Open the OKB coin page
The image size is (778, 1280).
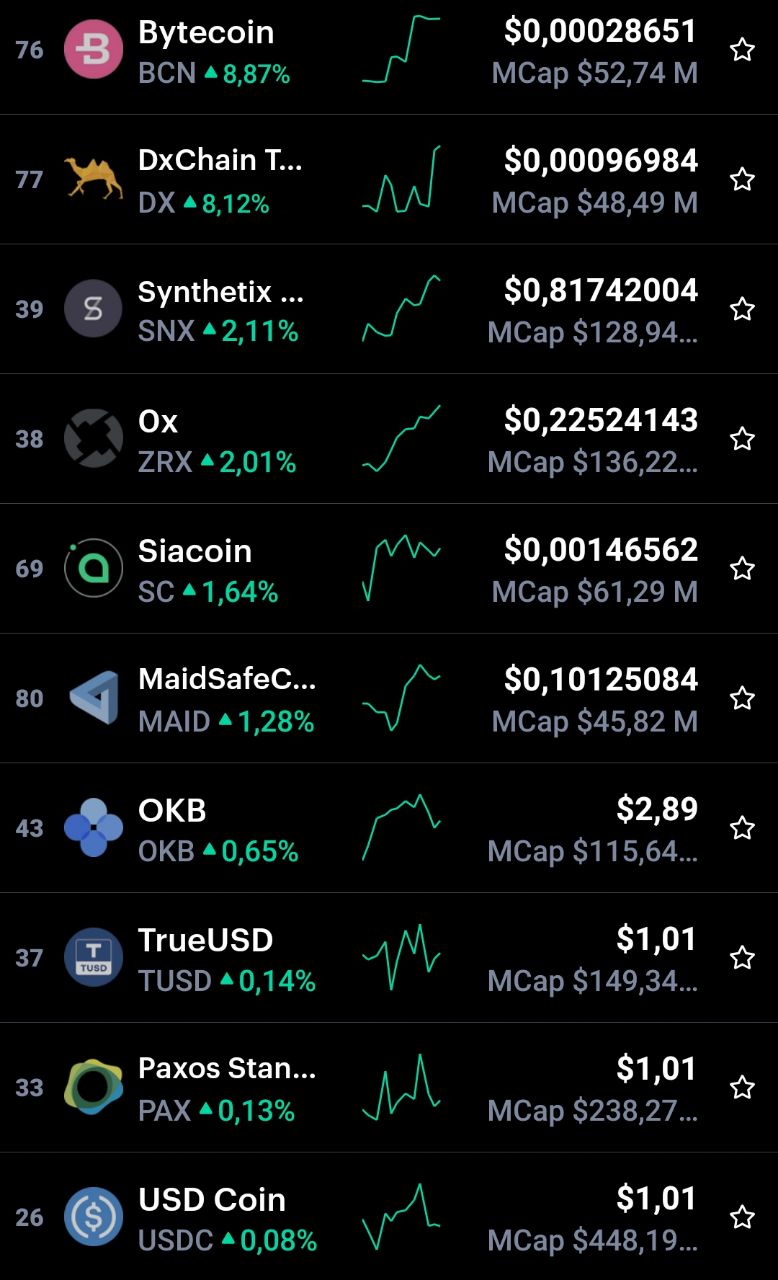click(x=389, y=828)
